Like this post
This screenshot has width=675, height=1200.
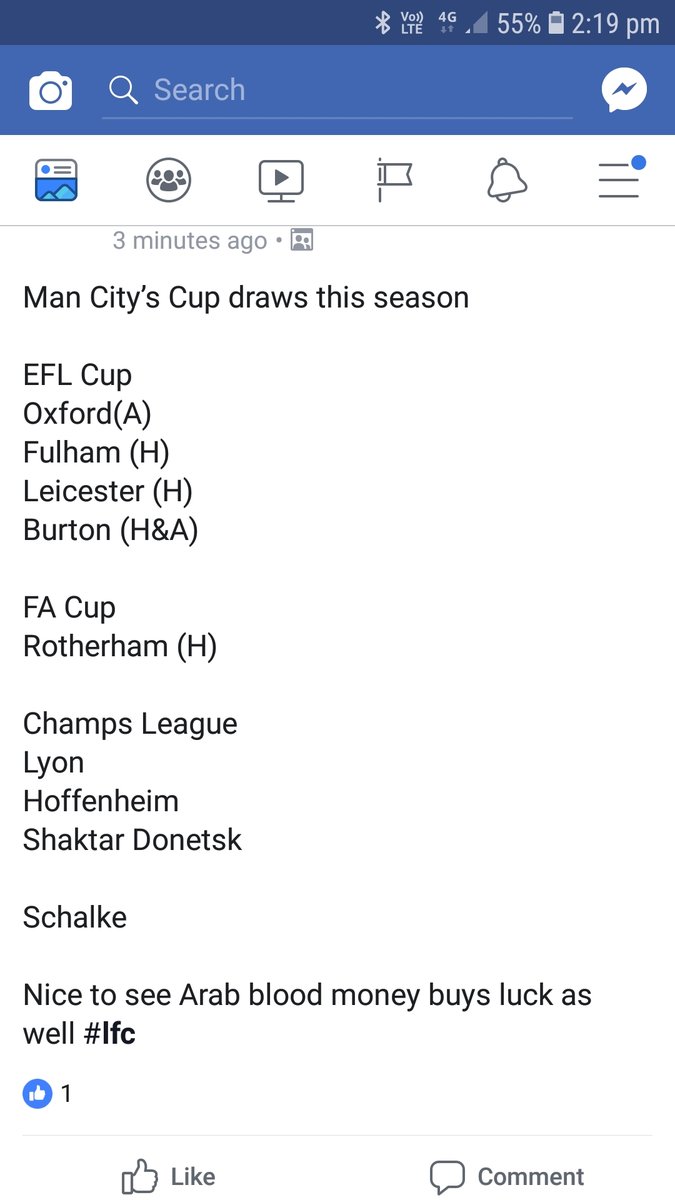[168, 1177]
